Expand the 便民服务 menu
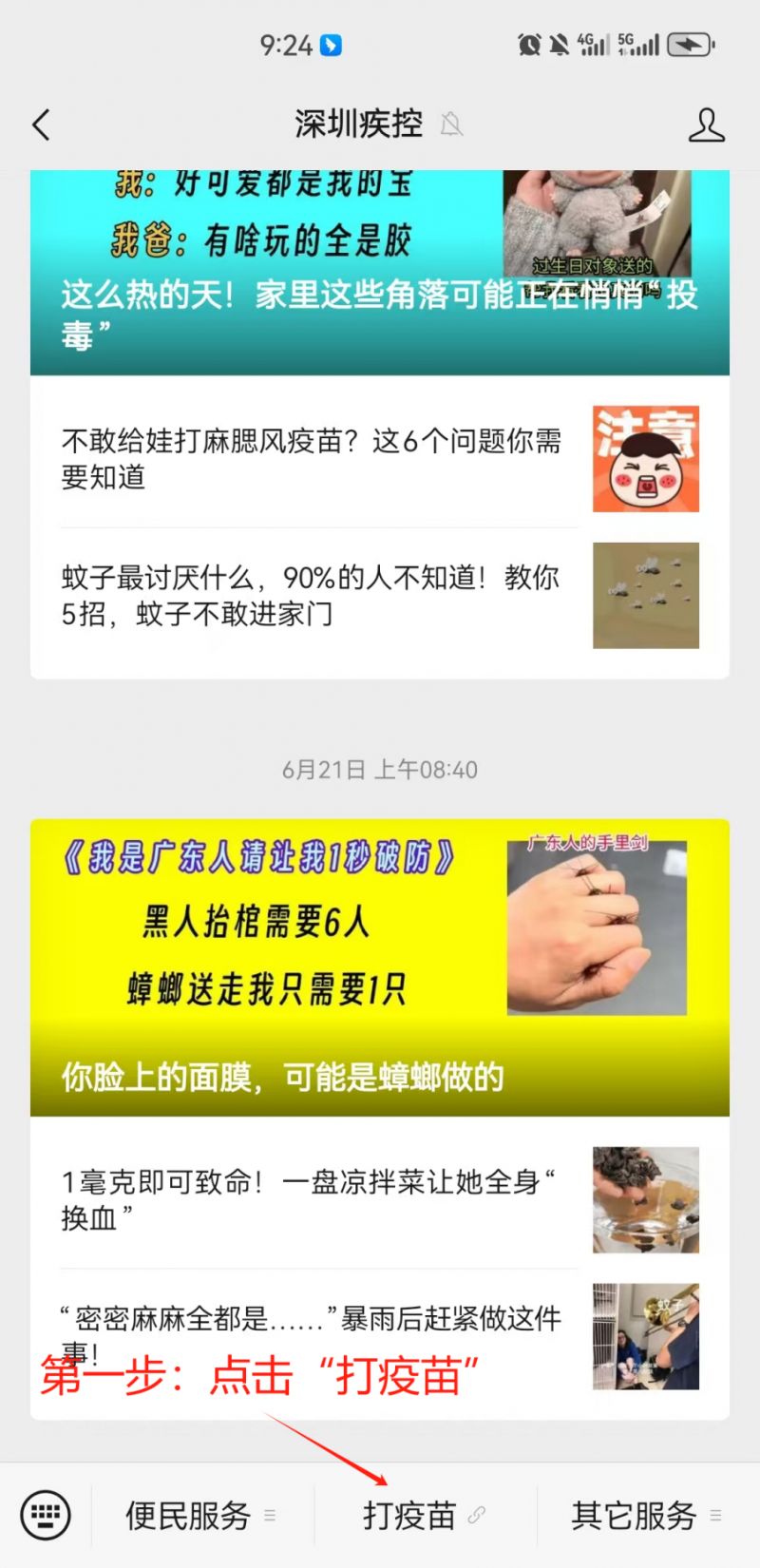 [200, 1515]
